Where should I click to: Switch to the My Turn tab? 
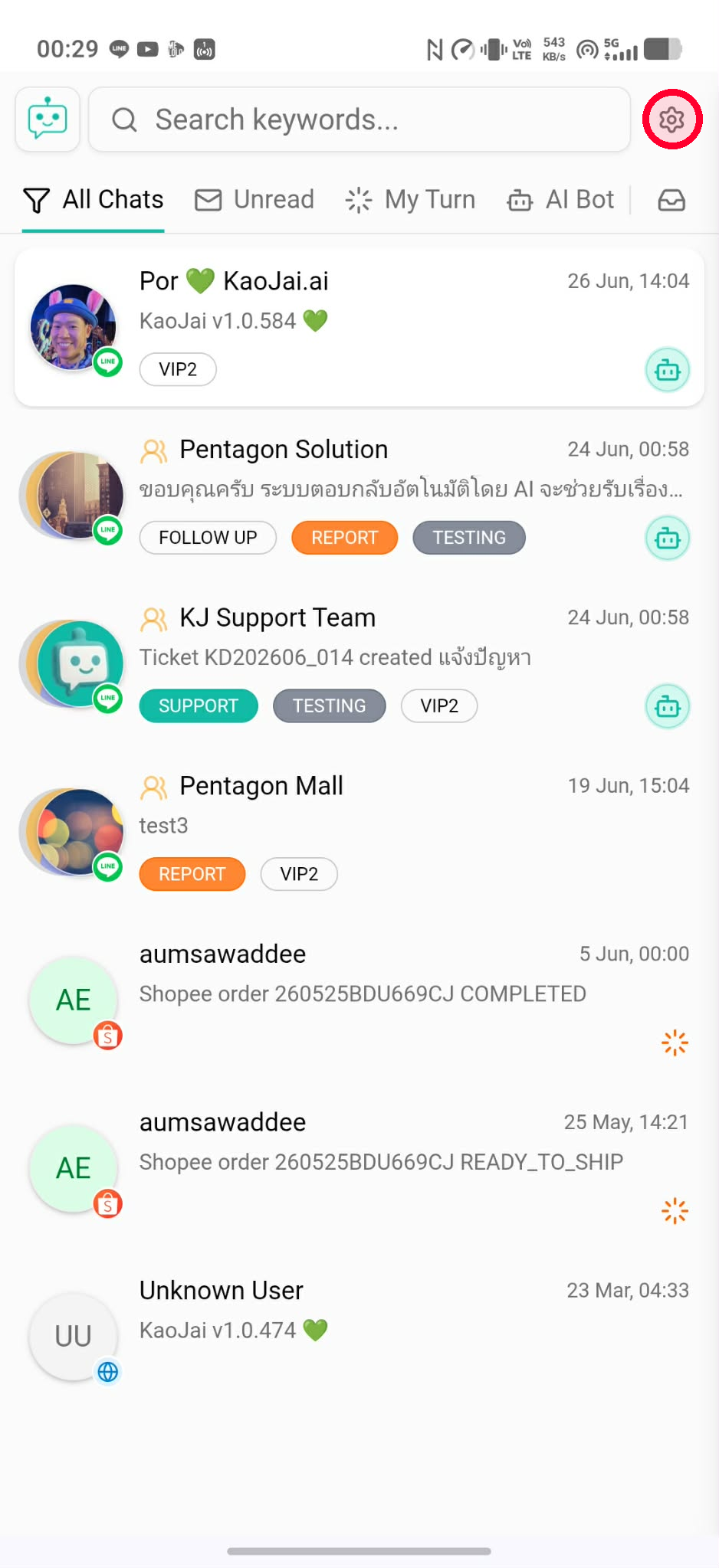[x=410, y=200]
